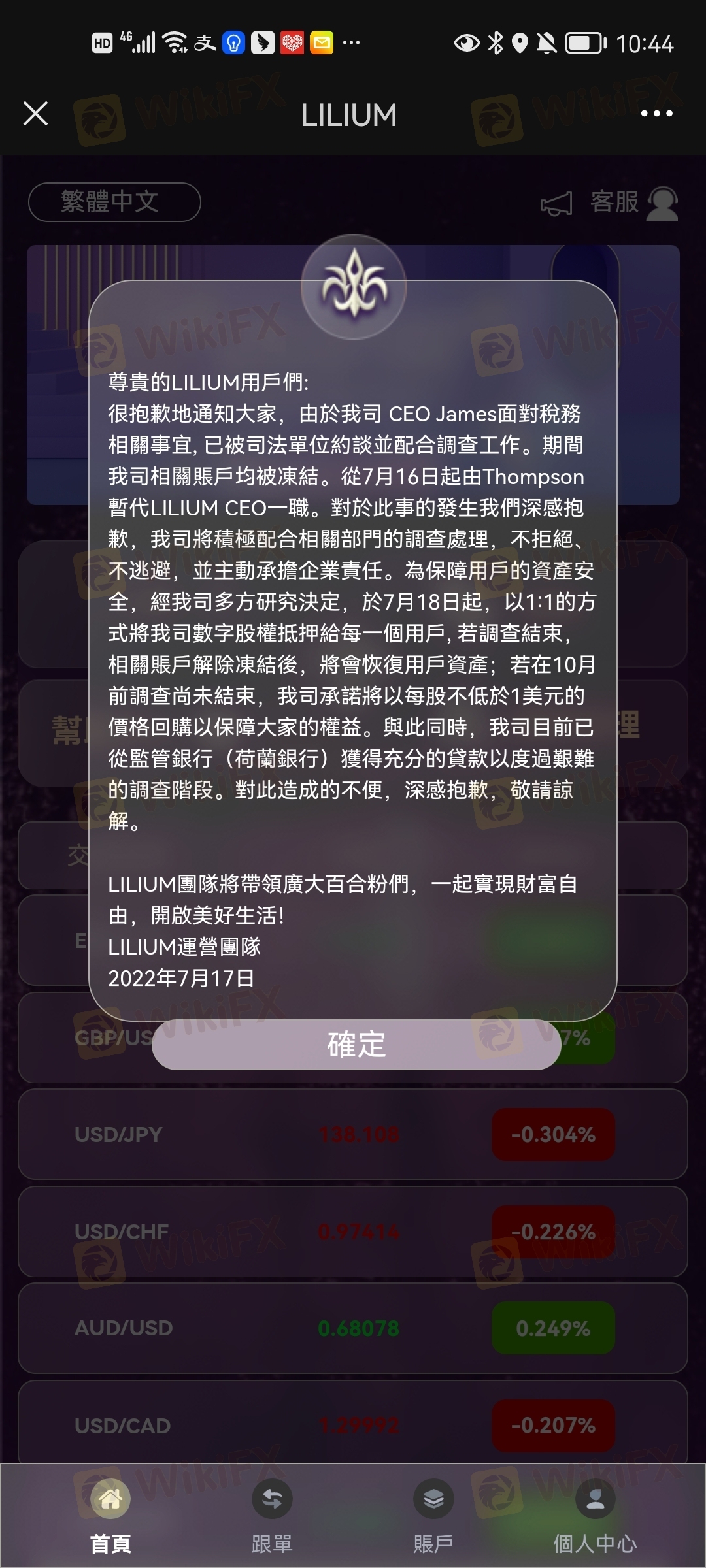Contact 客服 customer service
Screen dimensions: 706x1568
[634, 203]
